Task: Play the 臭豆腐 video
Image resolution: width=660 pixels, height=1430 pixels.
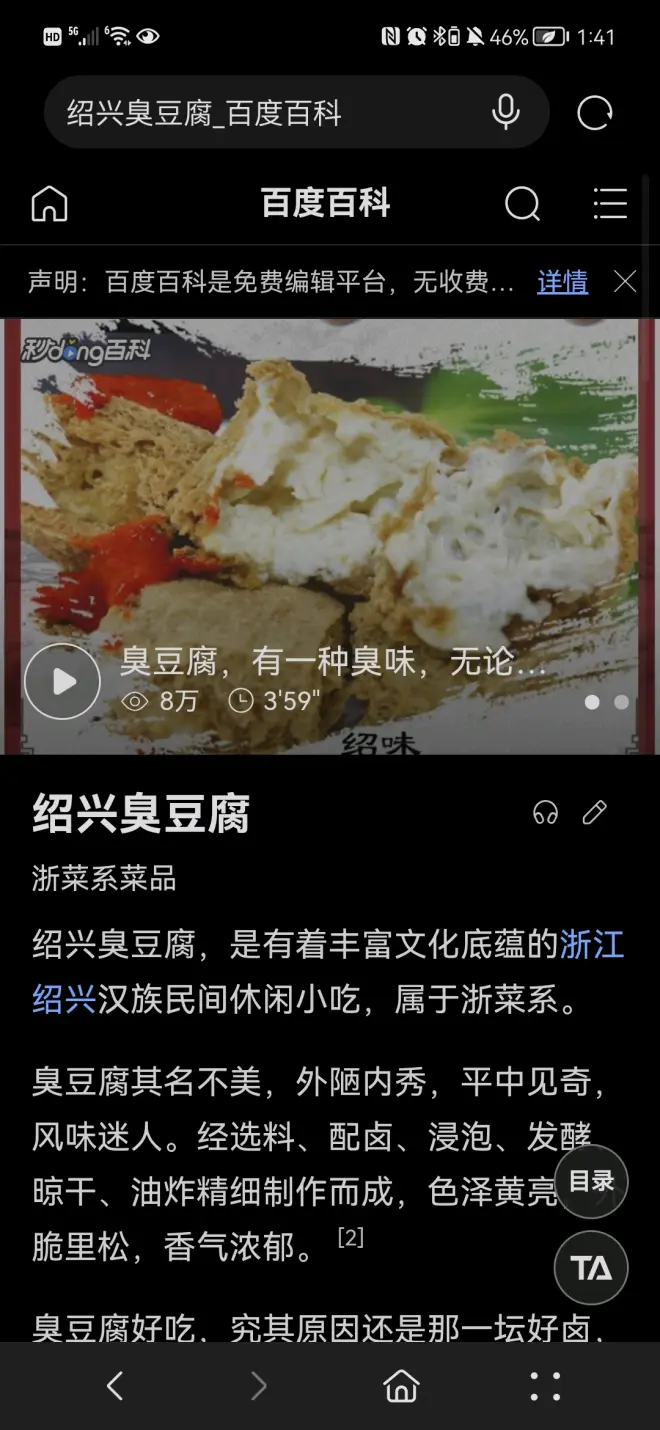Action: [63, 682]
